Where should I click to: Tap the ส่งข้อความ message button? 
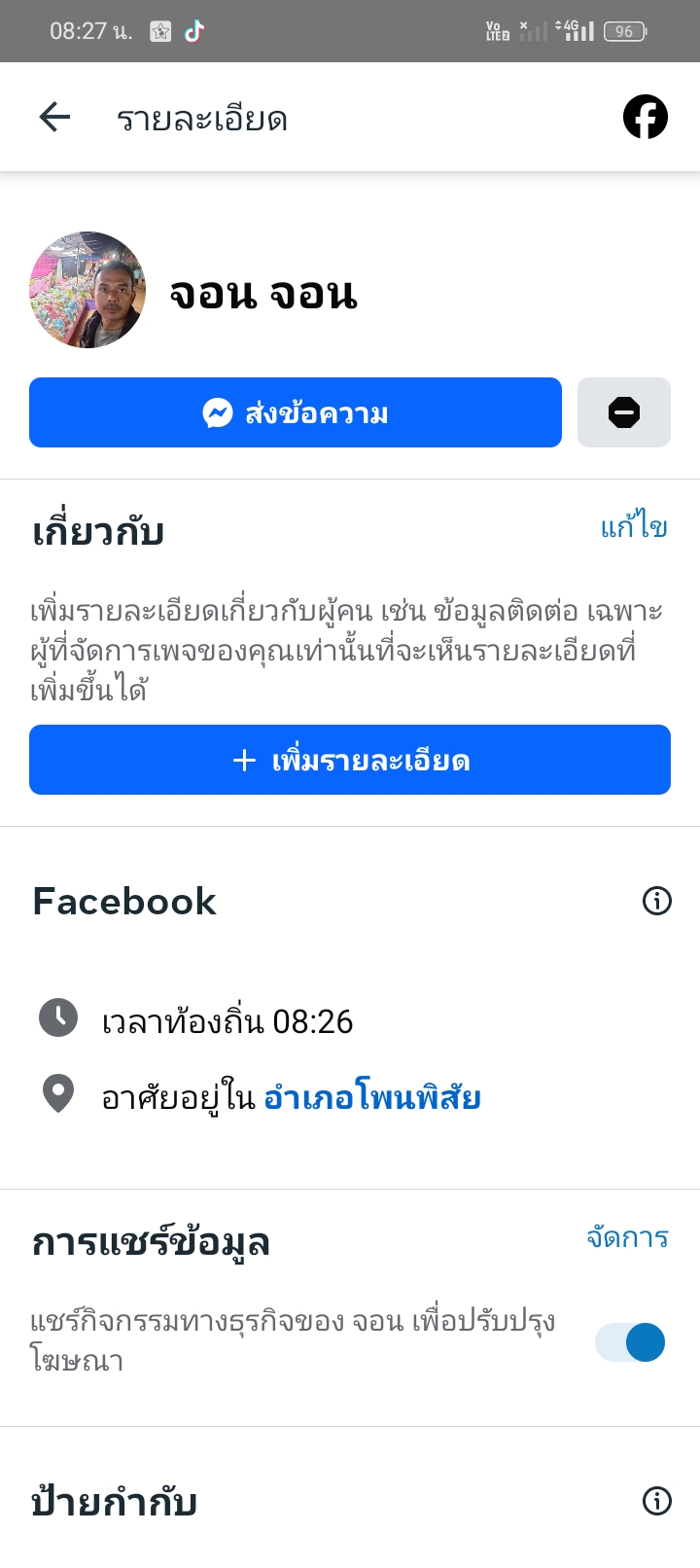click(x=296, y=412)
